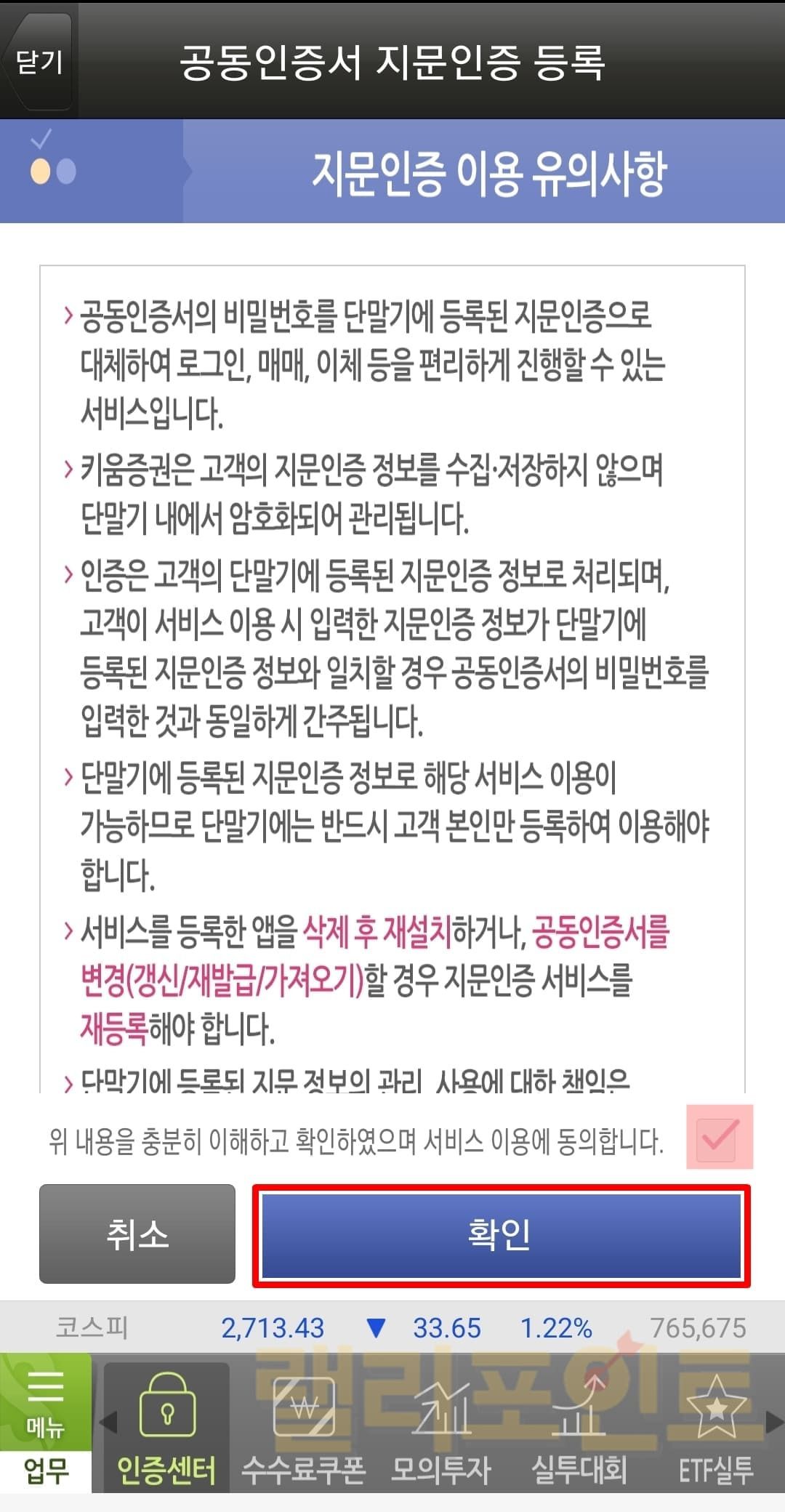Confirm with the 확인 button
Image resolution: width=785 pixels, height=1512 pixels.
coord(501,1234)
